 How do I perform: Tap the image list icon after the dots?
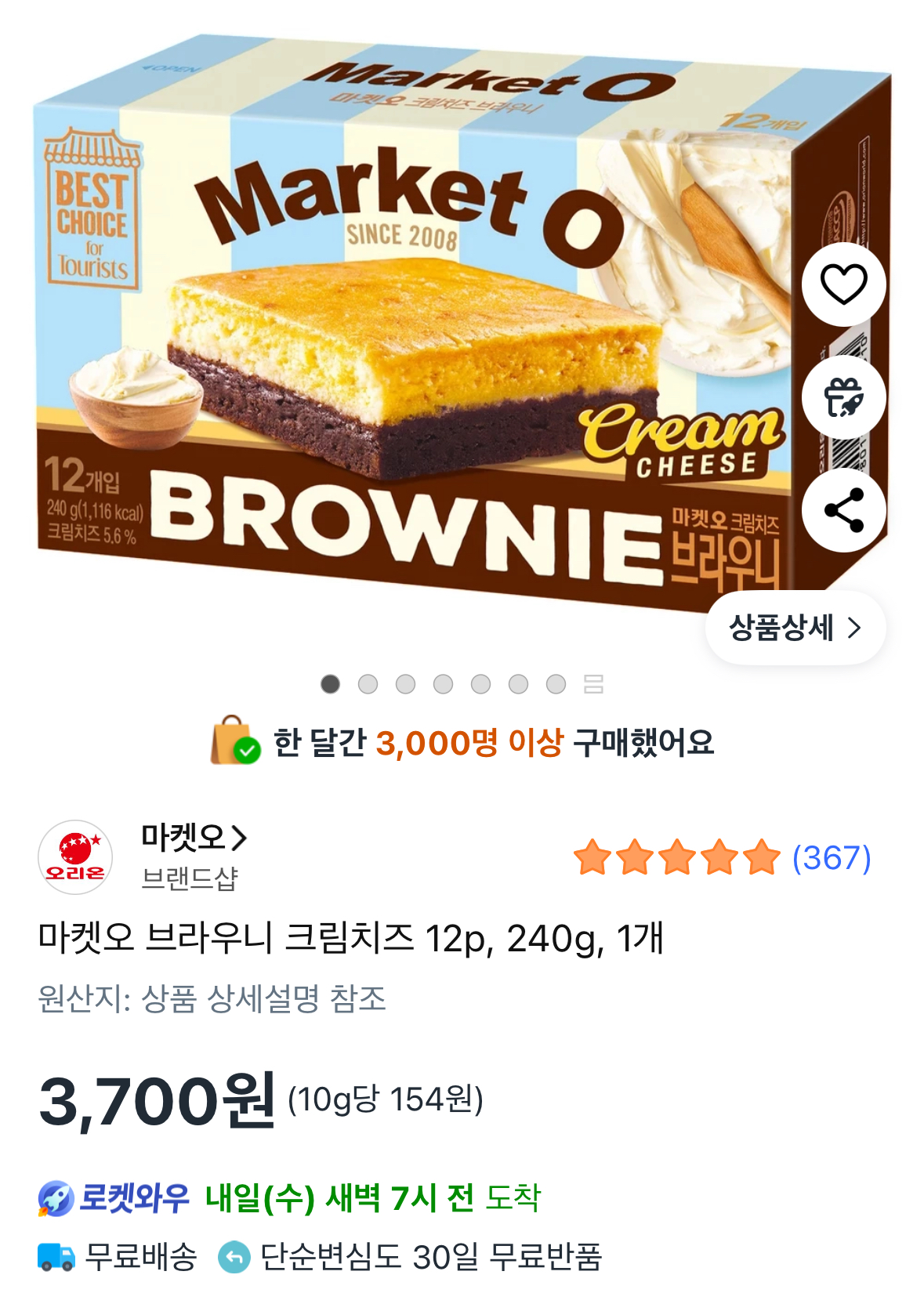click(593, 684)
